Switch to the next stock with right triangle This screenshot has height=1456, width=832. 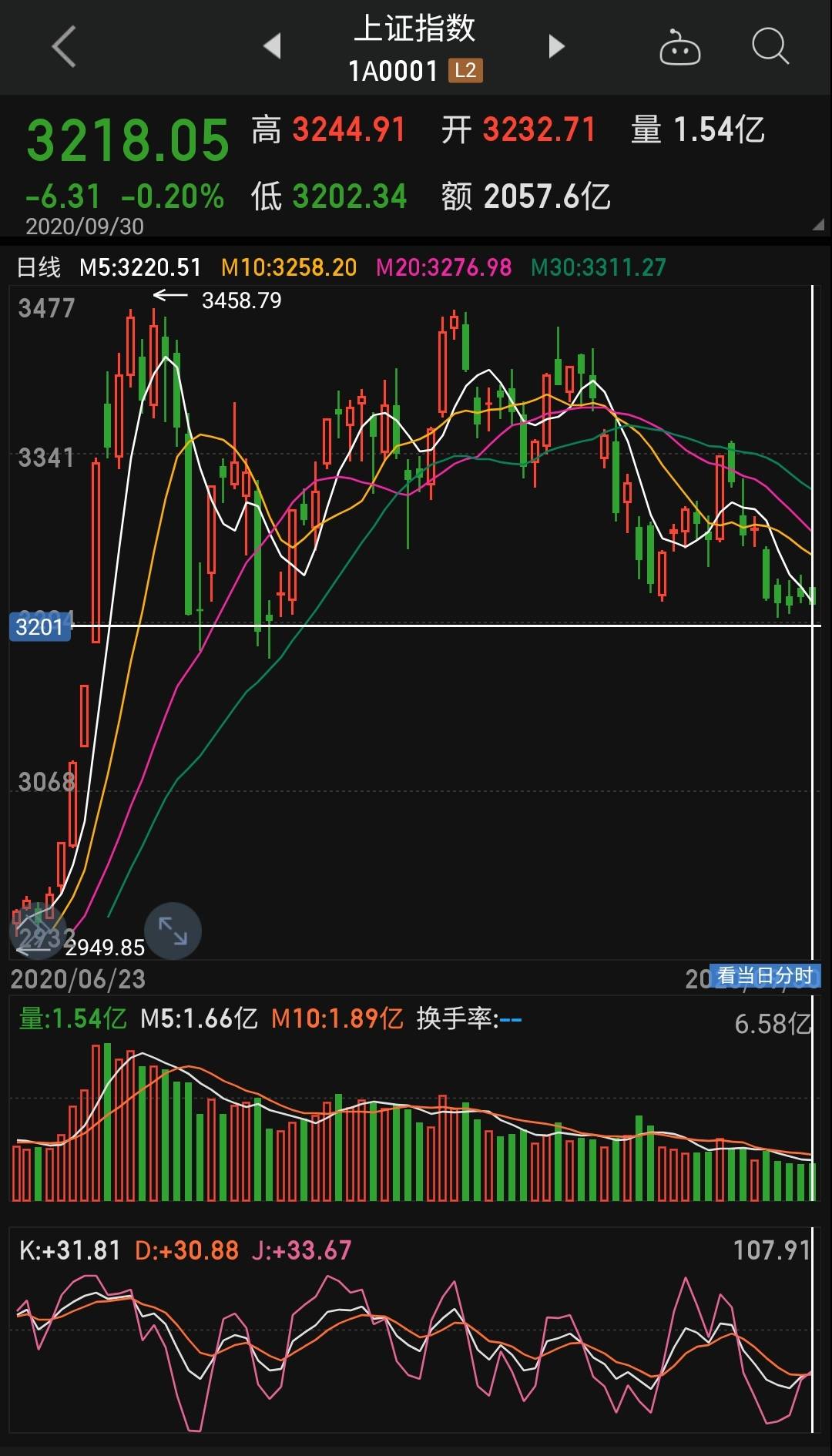(556, 46)
